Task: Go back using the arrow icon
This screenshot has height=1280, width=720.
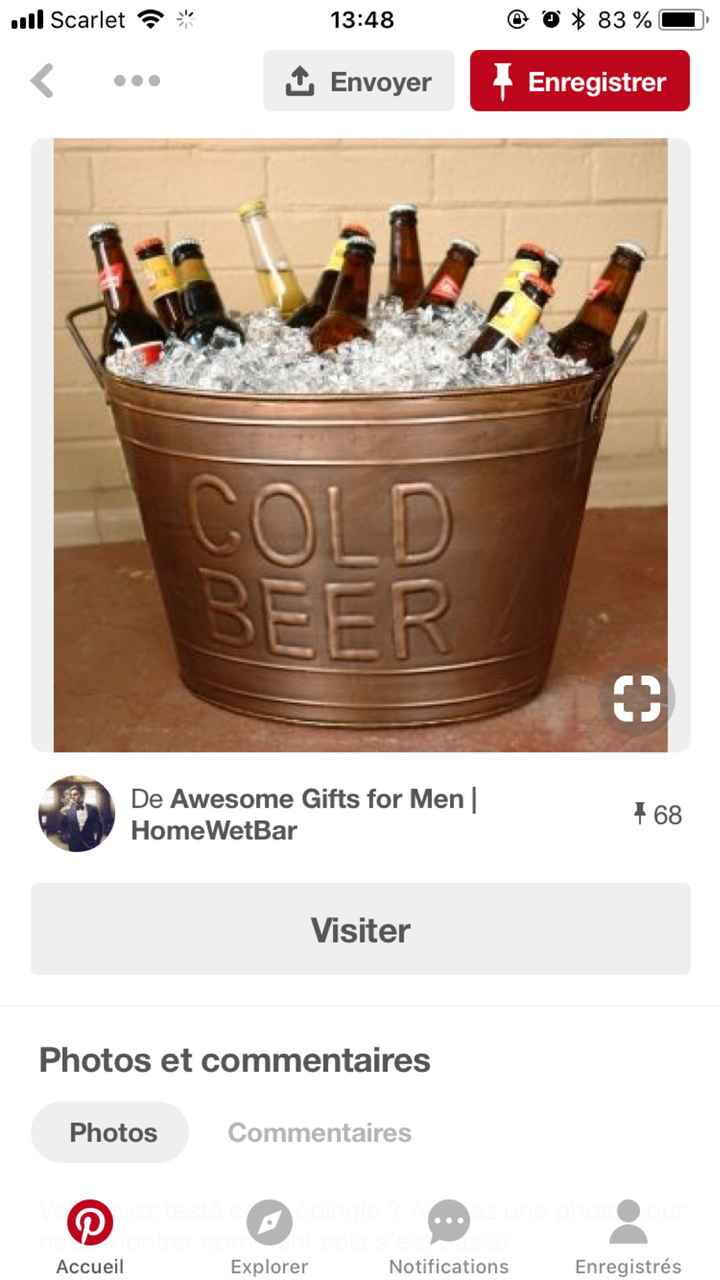Action: click(42, 81)
